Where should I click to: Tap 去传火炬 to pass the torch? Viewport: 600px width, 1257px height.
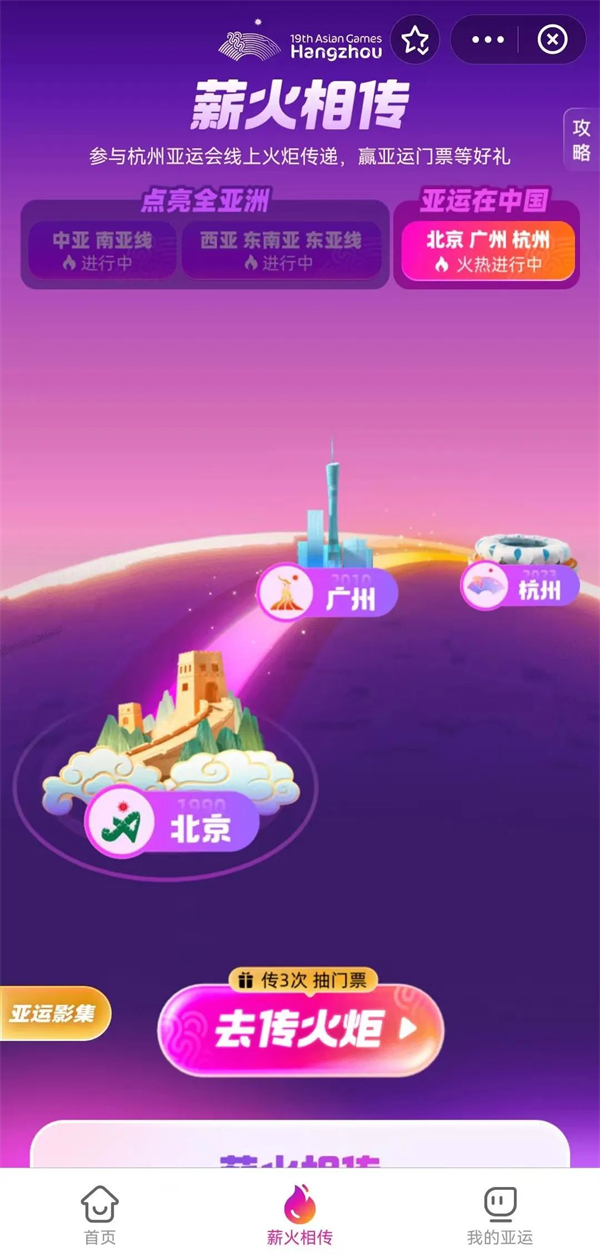click(x=300, y=1030)
